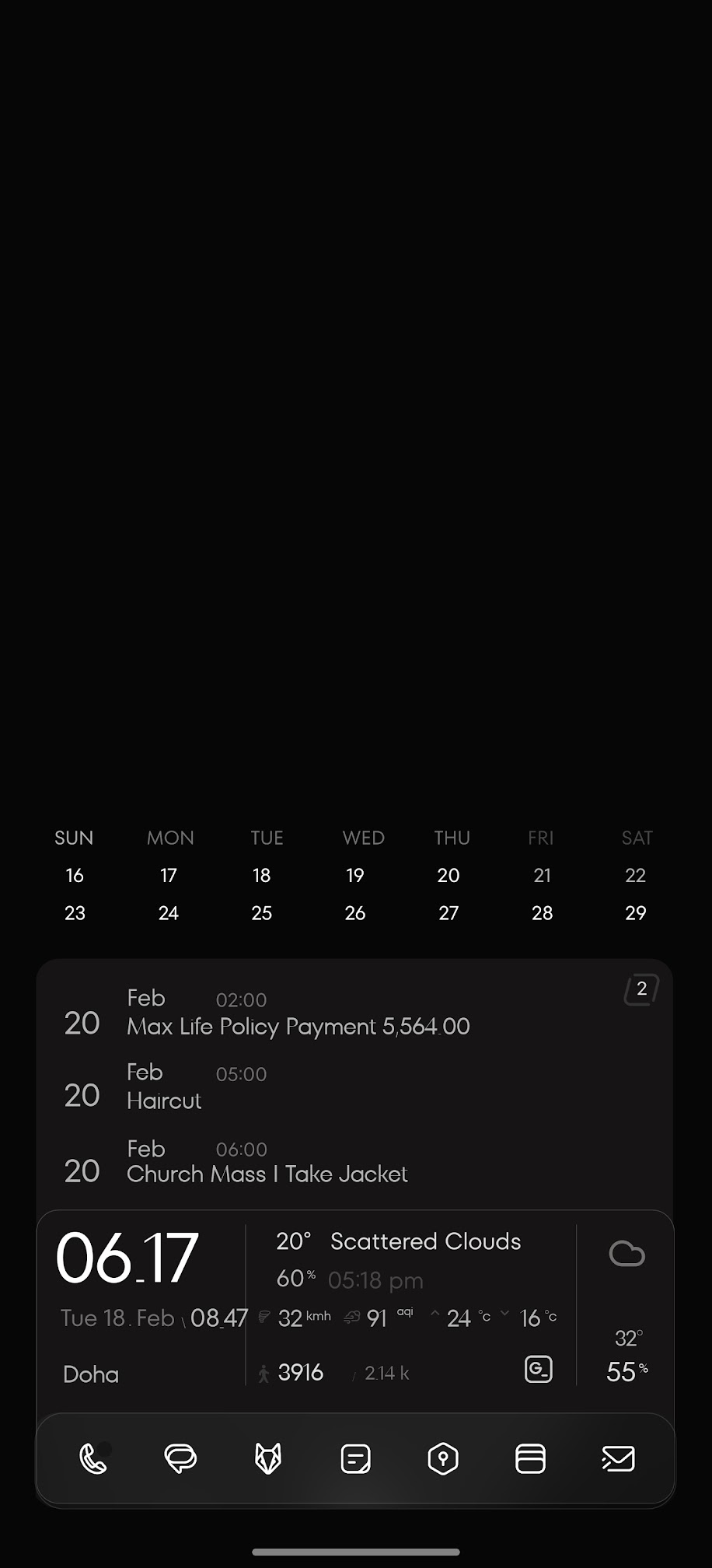Tap the cloud weather icon

click(x=626, y=1253)
